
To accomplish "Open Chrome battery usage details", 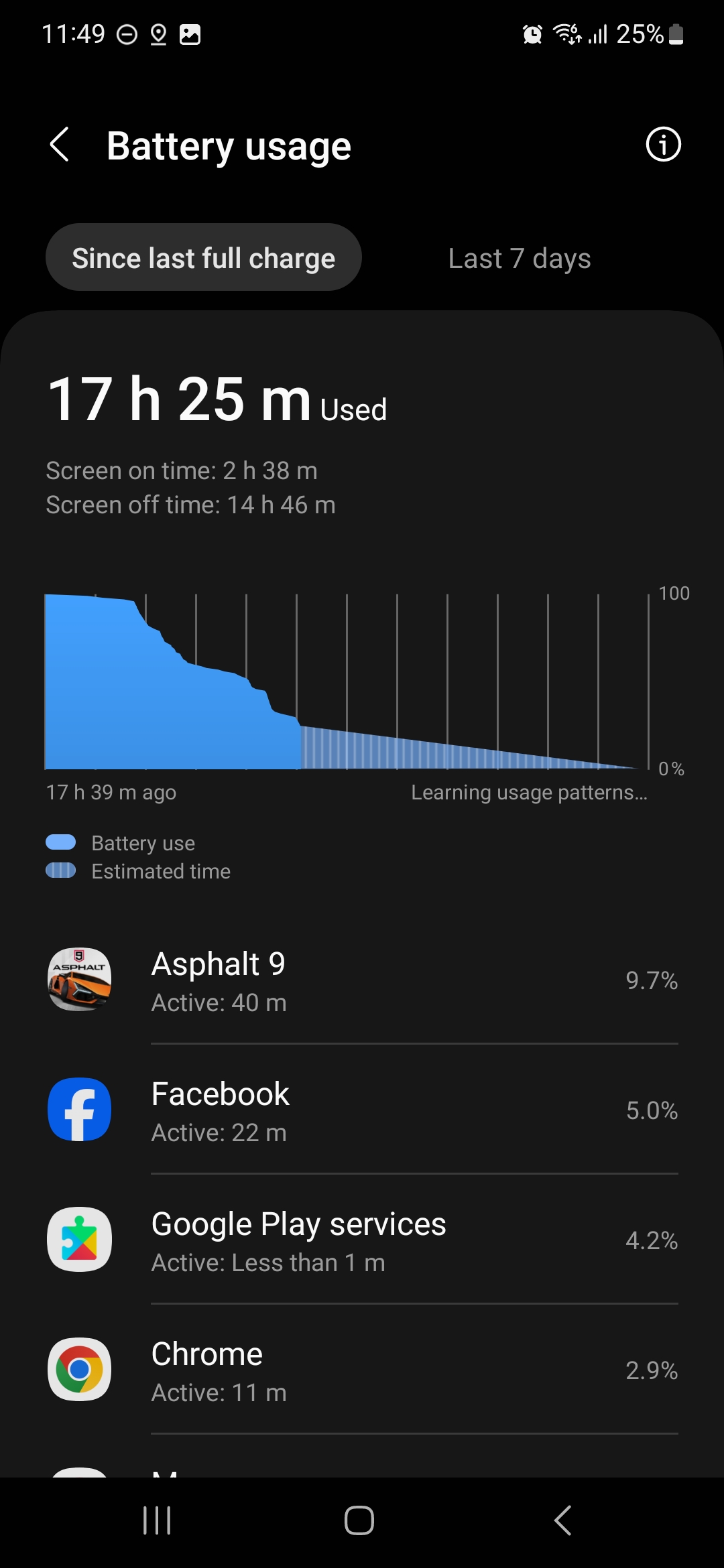I will (362, 1370).
